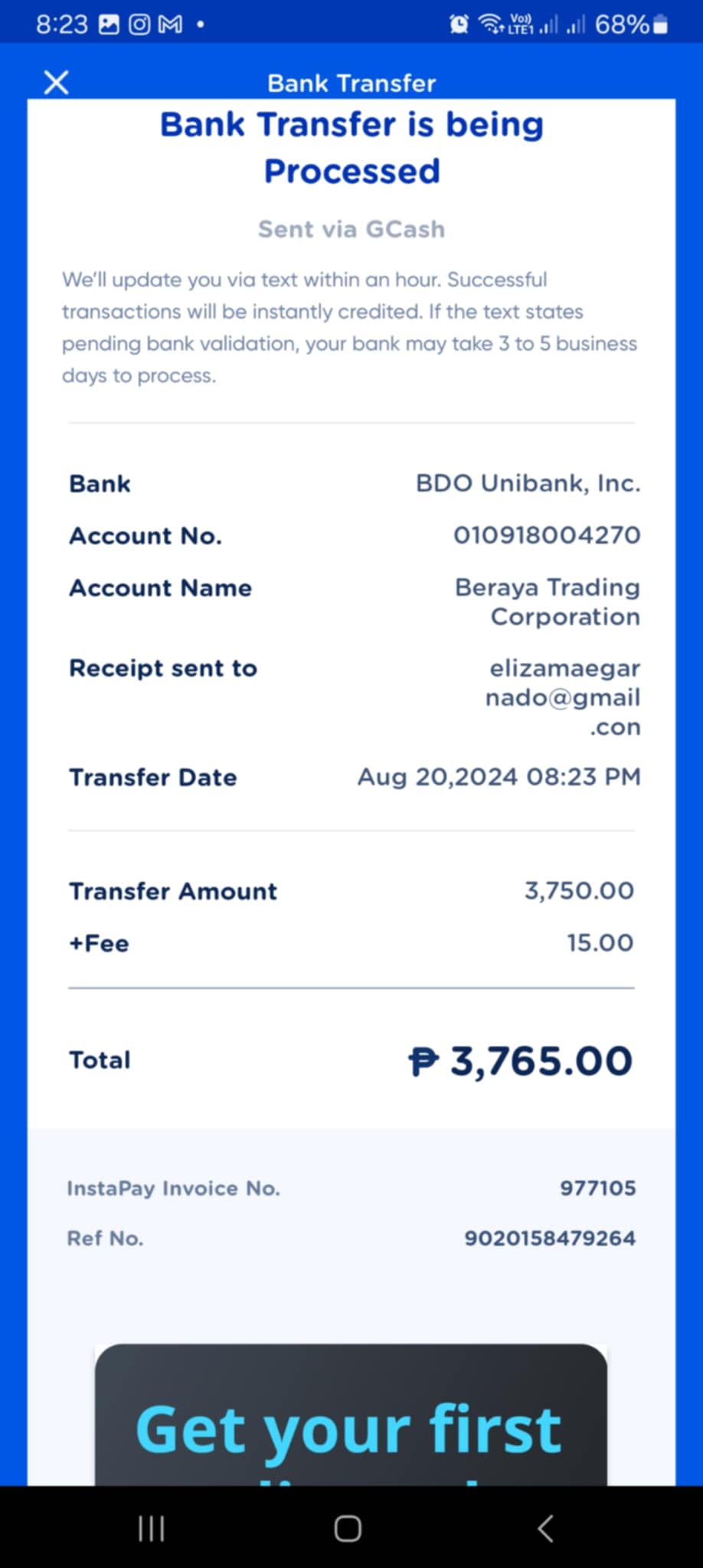703x1568 pixels.
Task: Close the Bank Transfer receipt
Action: pos(56,82)
